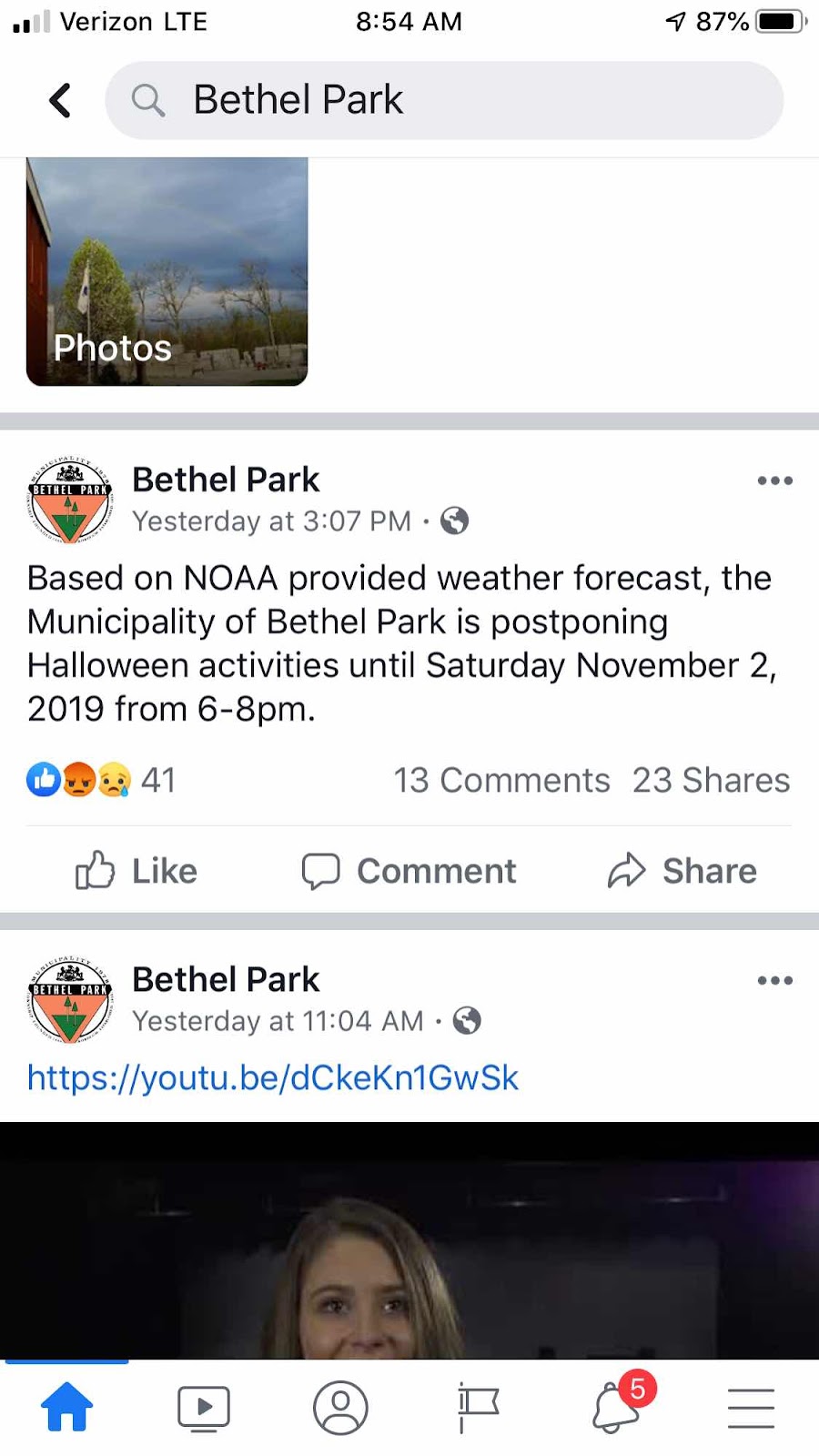Open the youtu.be/dCkeKn1GwSk link
Viewport: 819px width, 1456px height.
(273, 1077)
